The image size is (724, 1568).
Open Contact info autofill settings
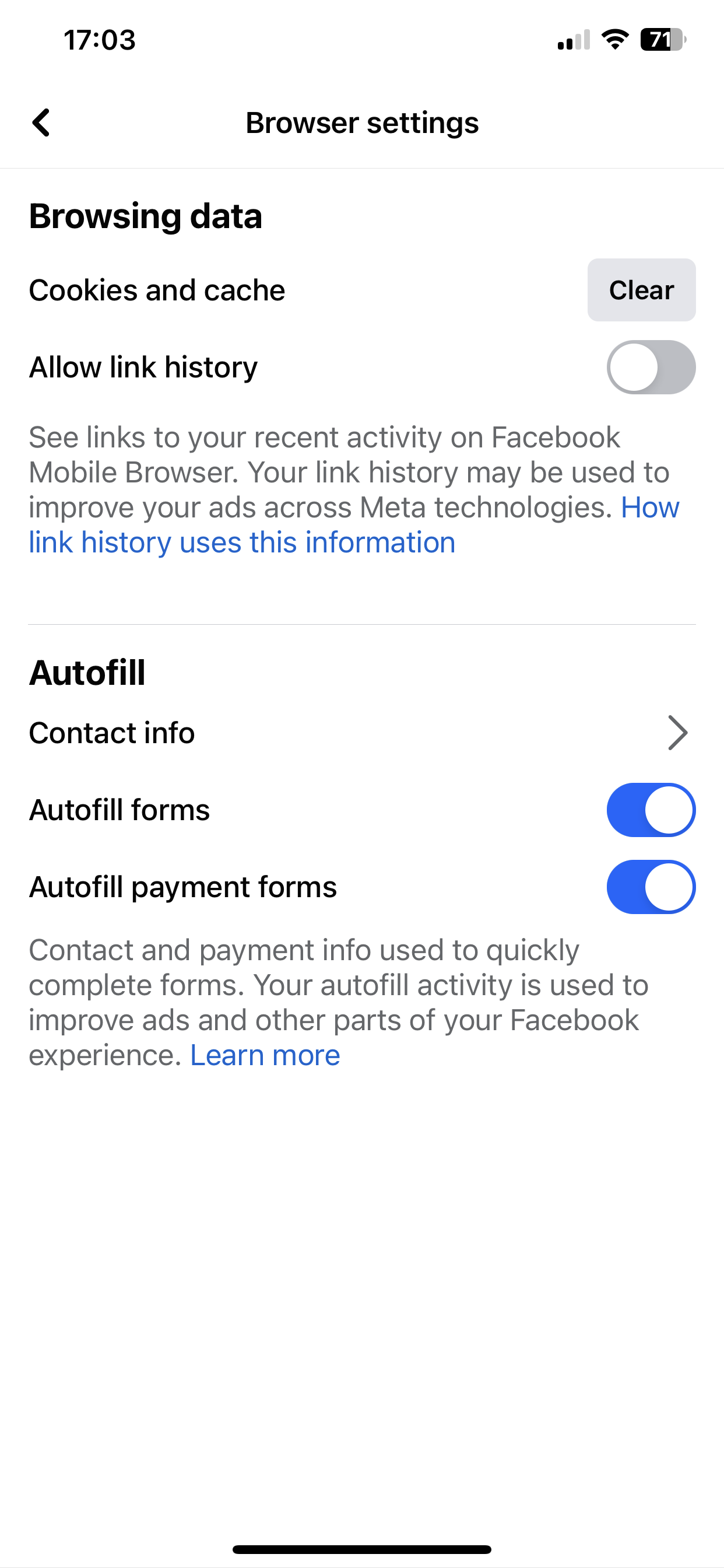click(x=361, y=733)
